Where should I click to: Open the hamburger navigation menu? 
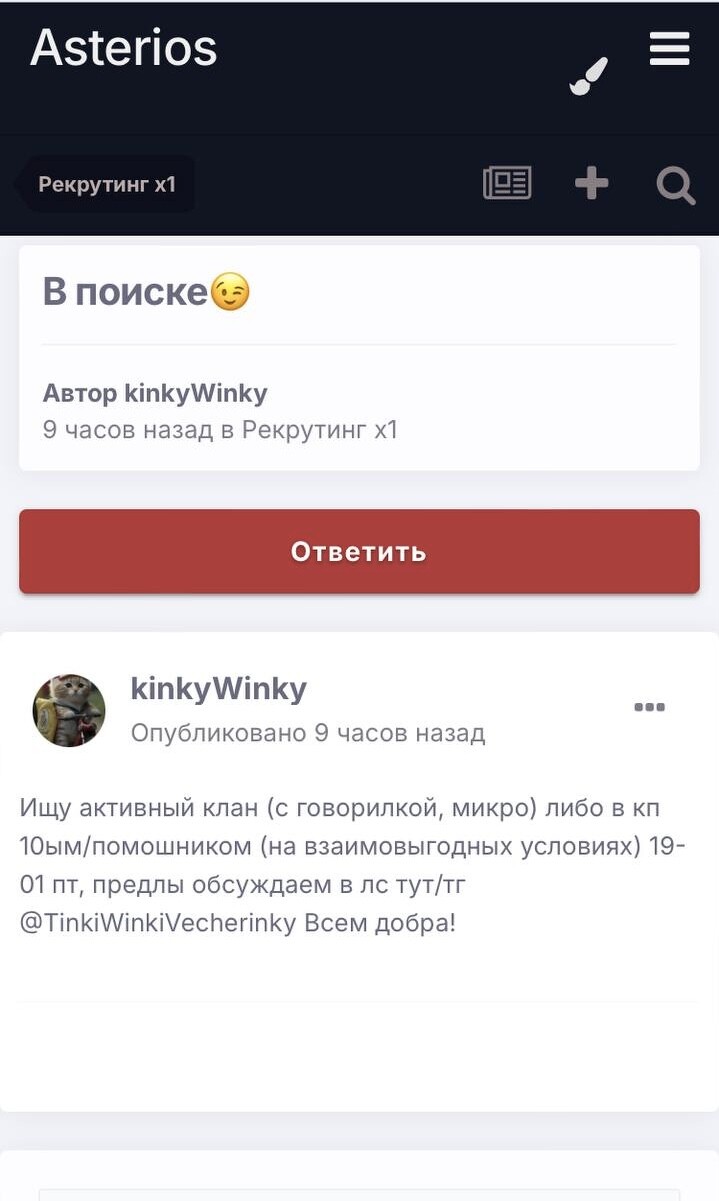coord(669,48)
